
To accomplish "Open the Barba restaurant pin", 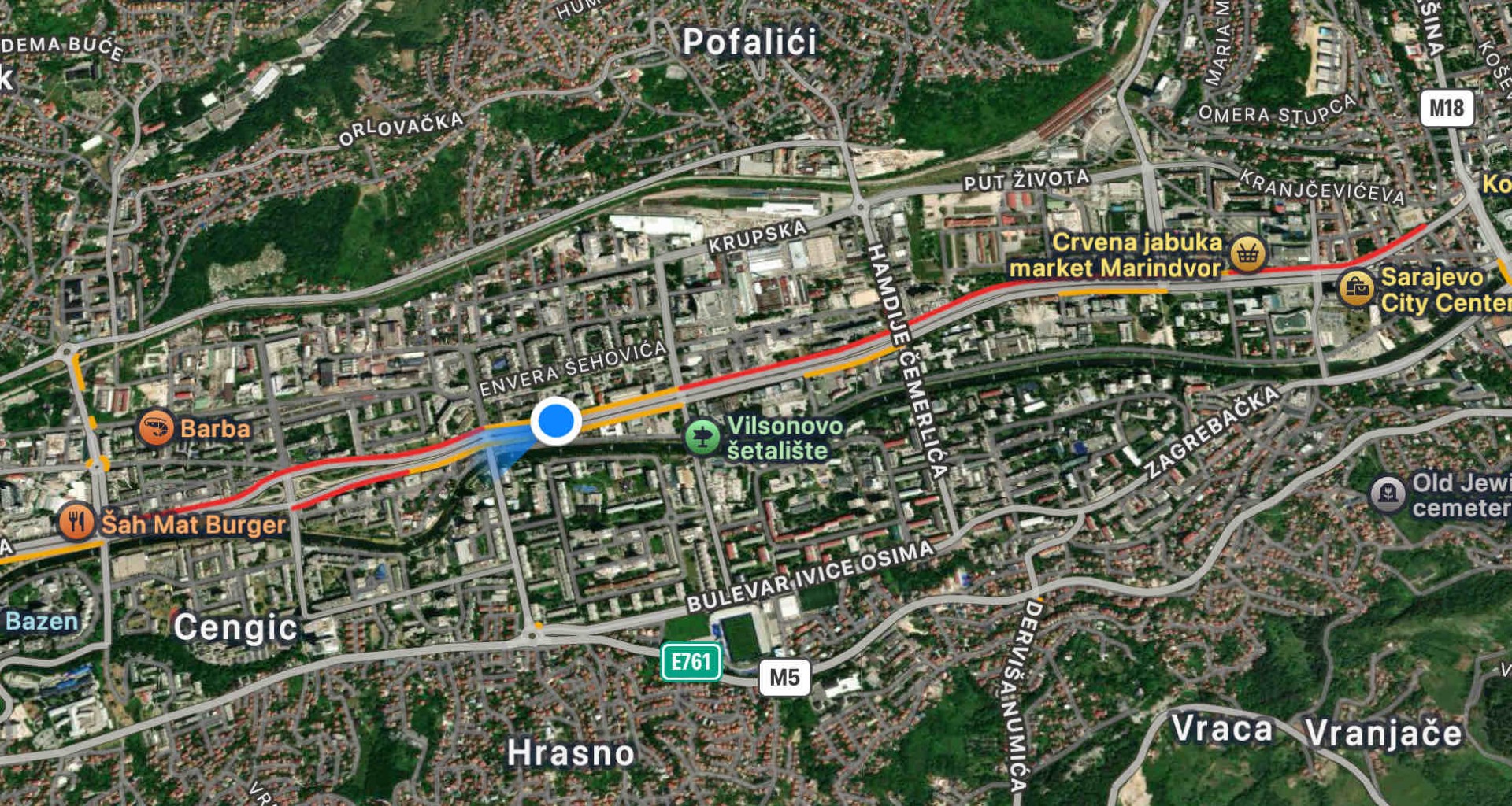I will (x=156, y=429).
